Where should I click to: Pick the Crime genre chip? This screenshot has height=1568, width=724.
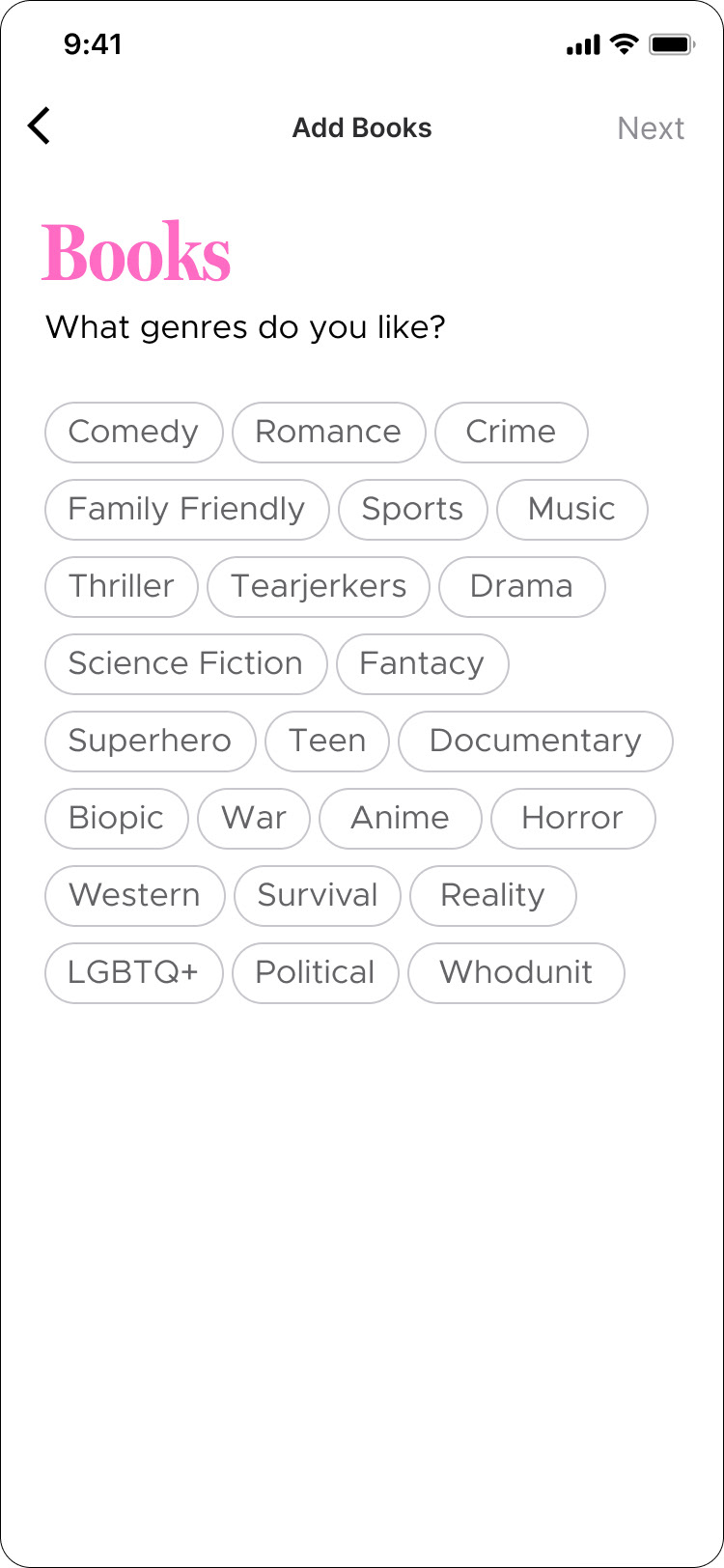(x=512, y=433)
